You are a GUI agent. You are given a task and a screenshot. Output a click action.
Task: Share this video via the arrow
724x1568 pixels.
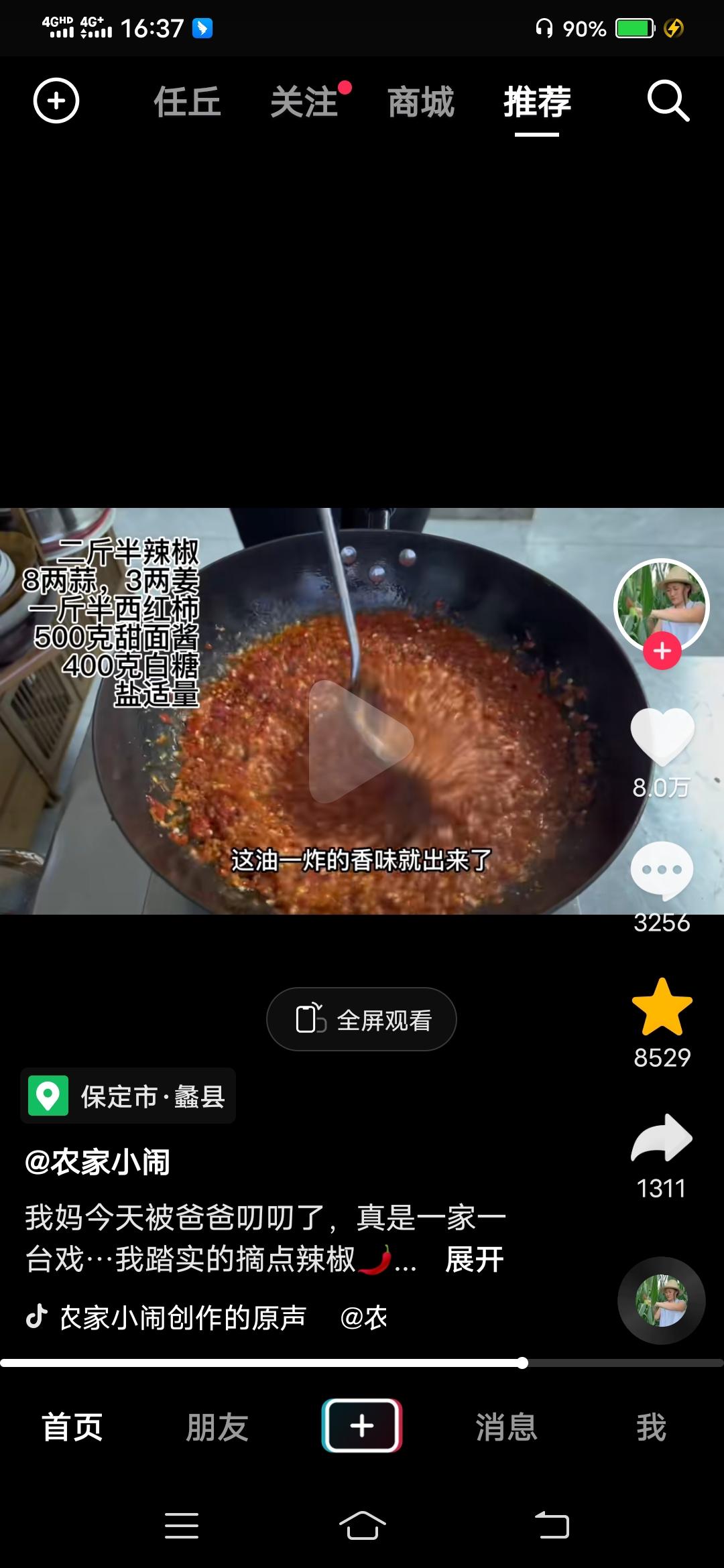(x=662, y=1138)
